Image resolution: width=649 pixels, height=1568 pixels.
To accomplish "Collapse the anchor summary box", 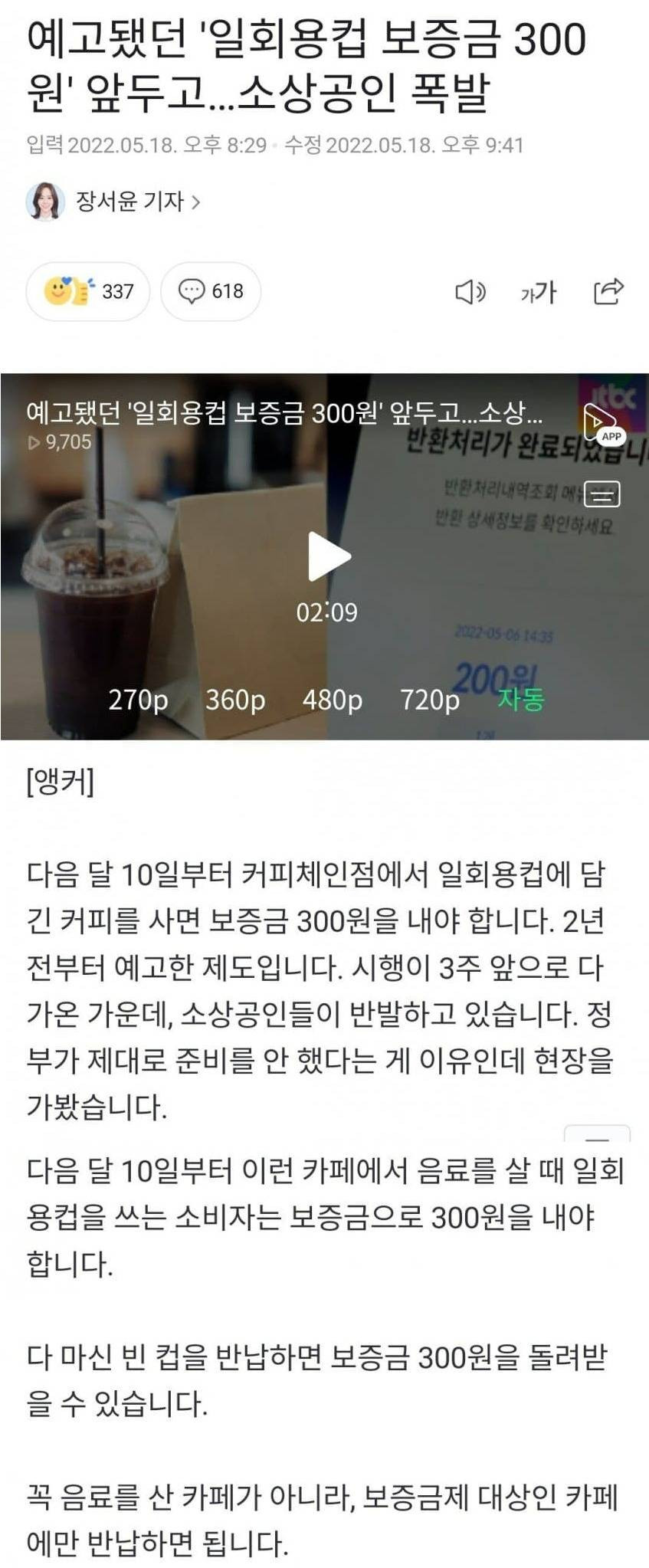I will tap(597, 1135).
